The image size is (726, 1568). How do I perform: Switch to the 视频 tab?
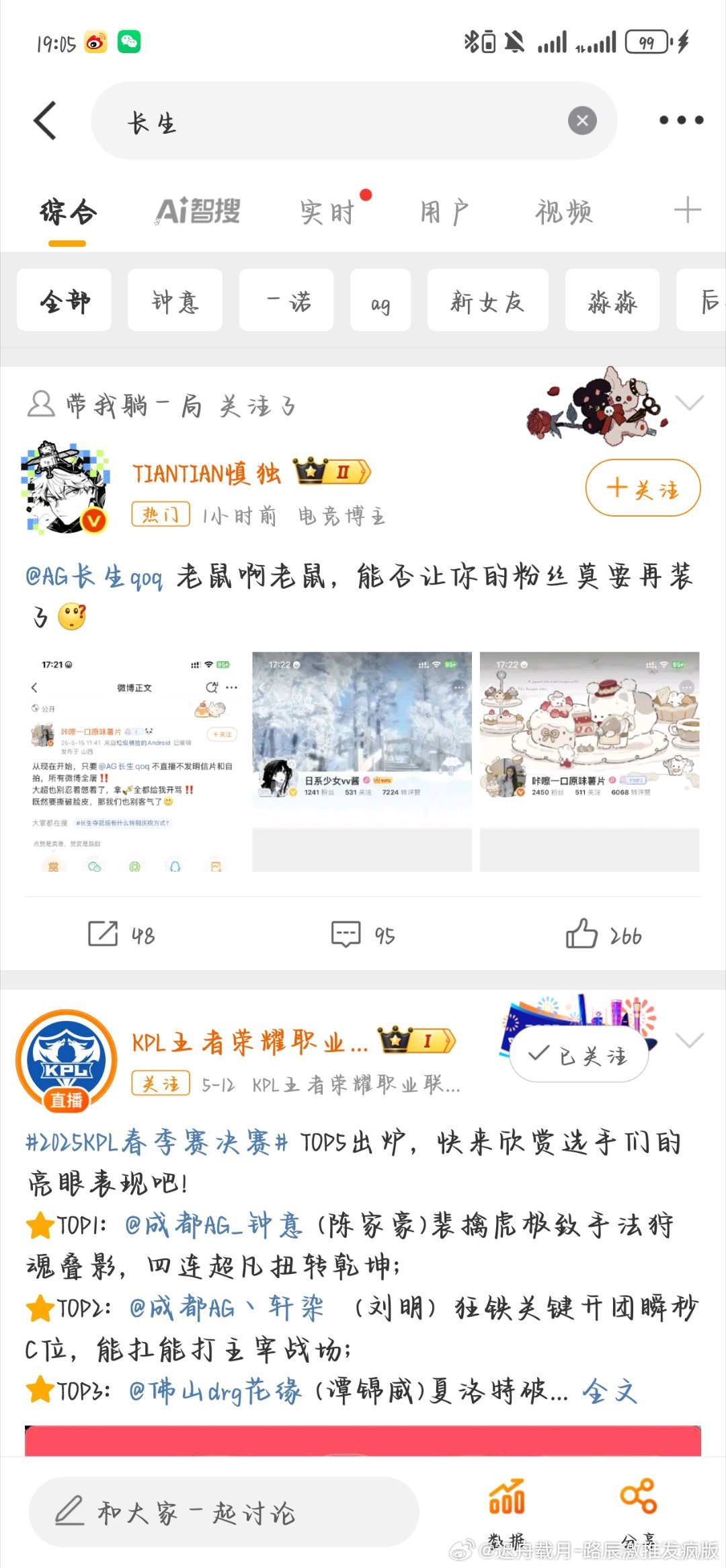coord(564,212)
